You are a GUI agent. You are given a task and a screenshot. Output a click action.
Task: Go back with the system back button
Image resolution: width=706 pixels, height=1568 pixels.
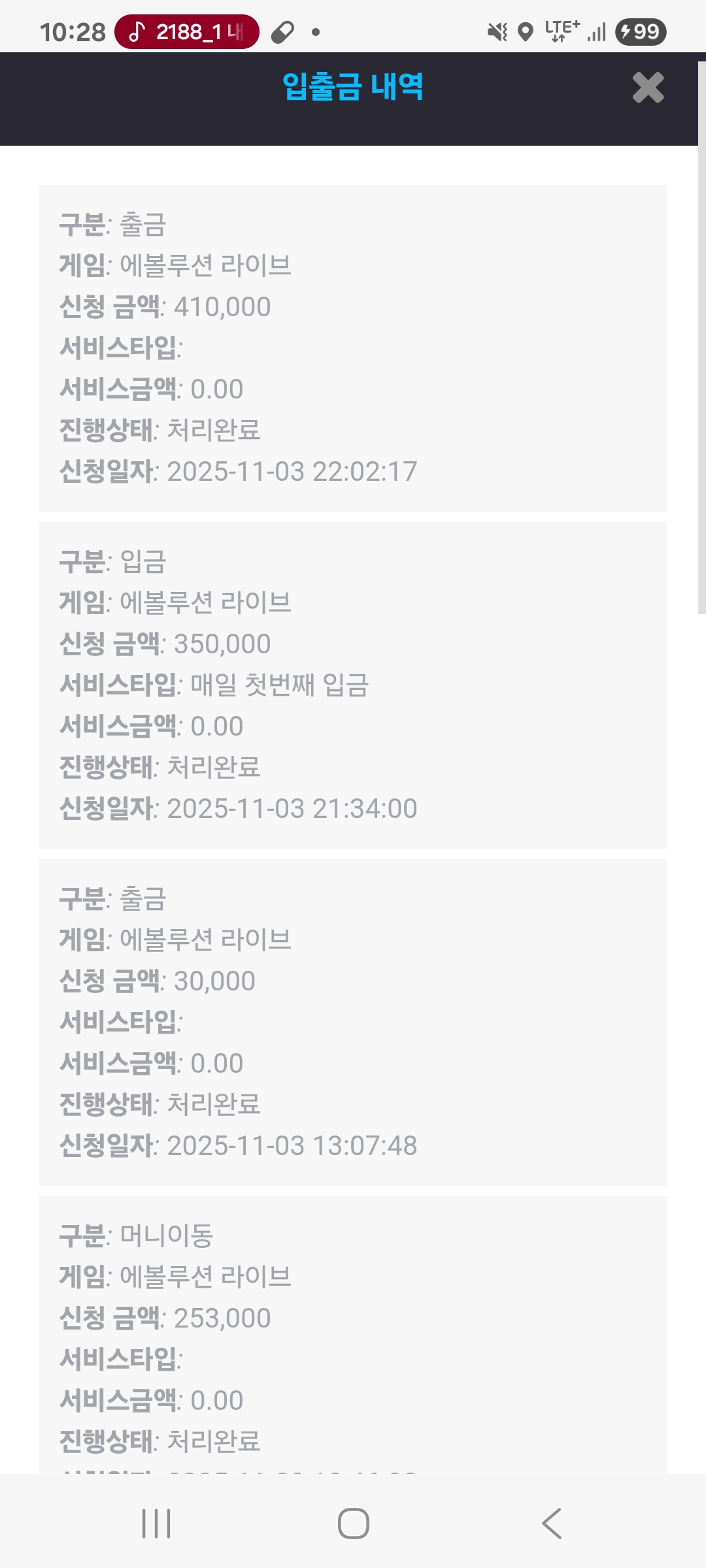(551, 1523)
